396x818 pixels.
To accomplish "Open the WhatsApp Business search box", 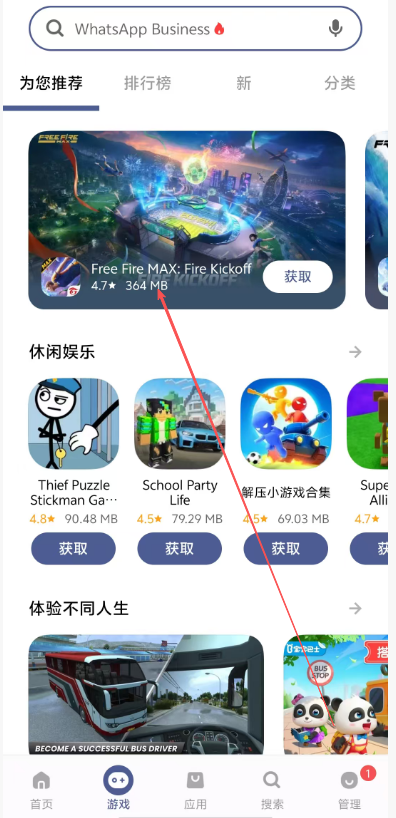I will click(x=195, y=29).
